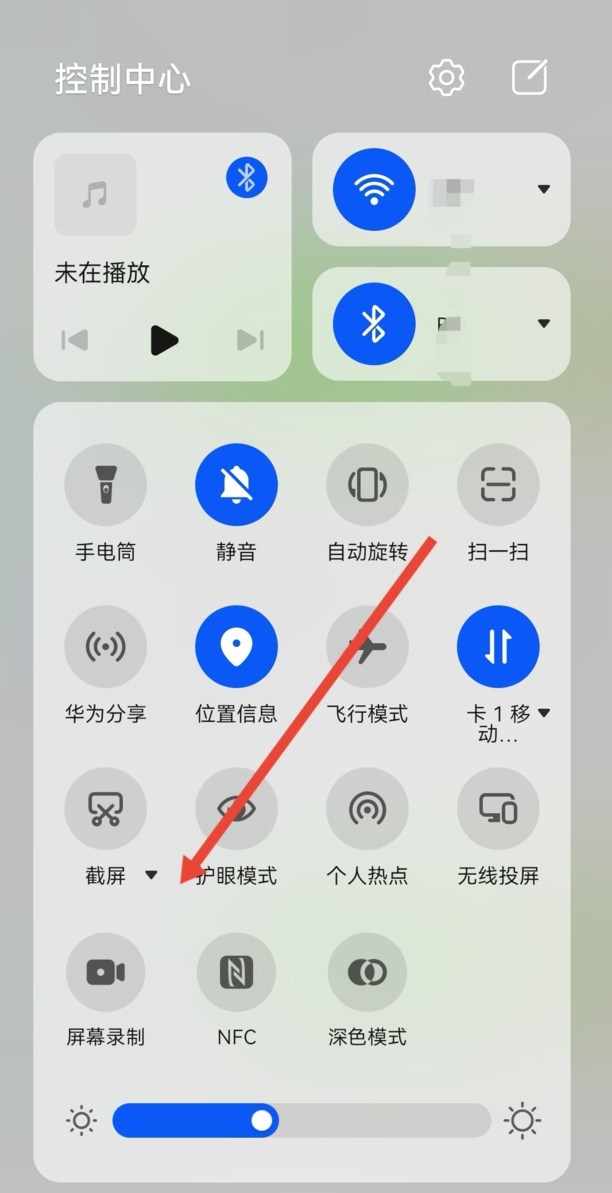612x1193 pixels.
Task: Expand the Bluetooth device list arrow
Action: click(x=544, y=323)
